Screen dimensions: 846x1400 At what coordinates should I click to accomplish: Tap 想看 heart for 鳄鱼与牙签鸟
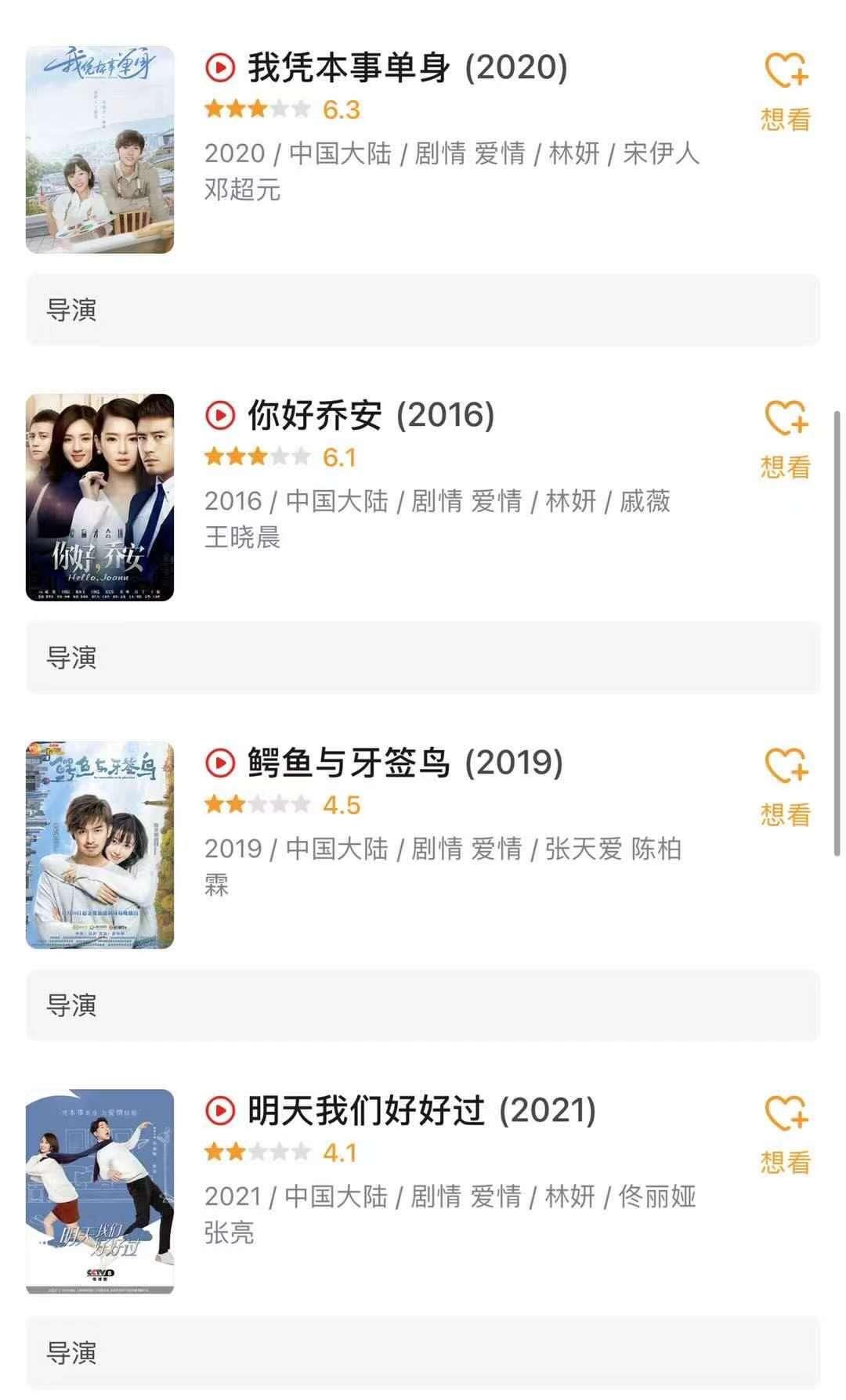click(x=785, y=785)
